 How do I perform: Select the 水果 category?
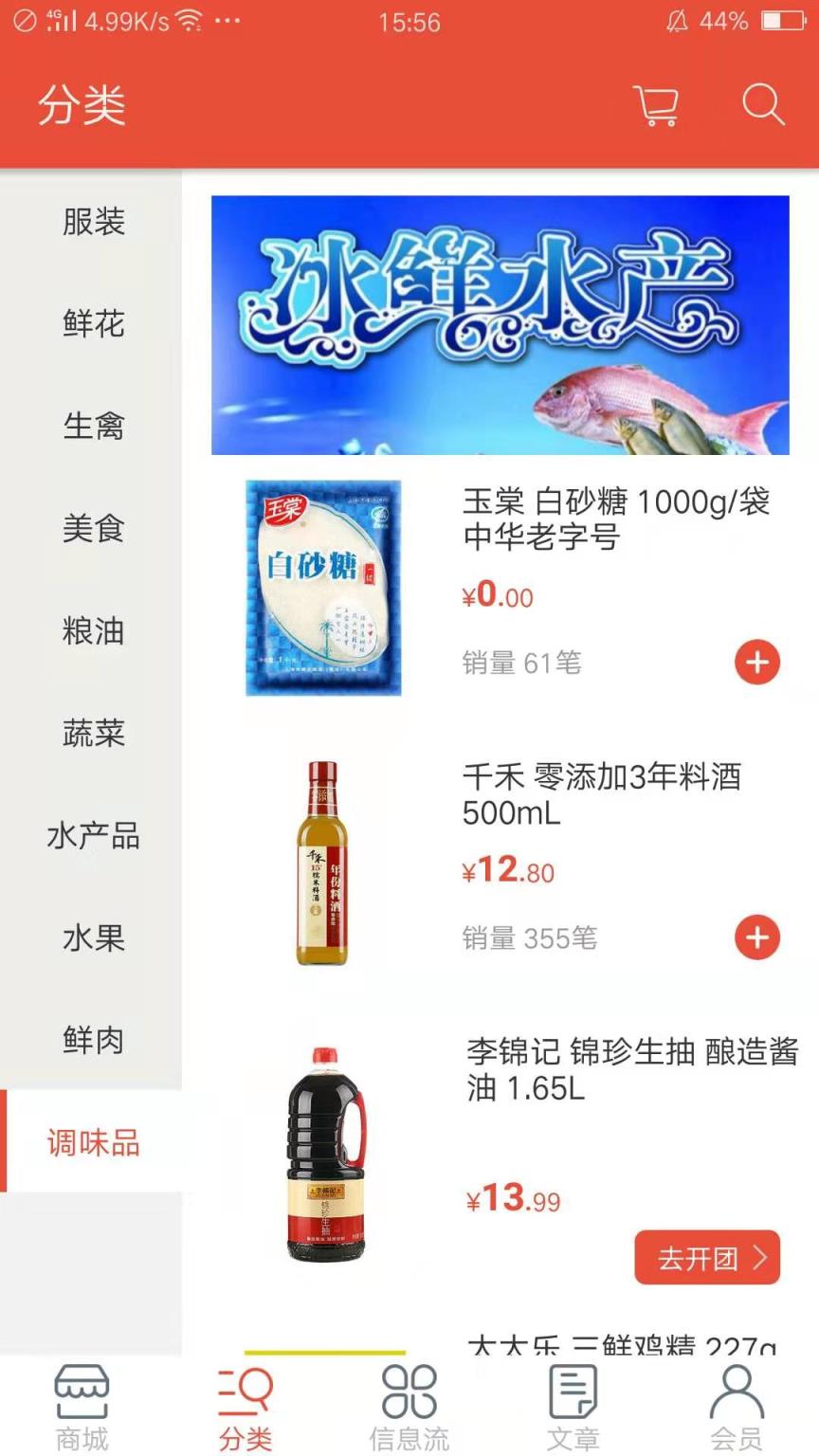point(92,938)
